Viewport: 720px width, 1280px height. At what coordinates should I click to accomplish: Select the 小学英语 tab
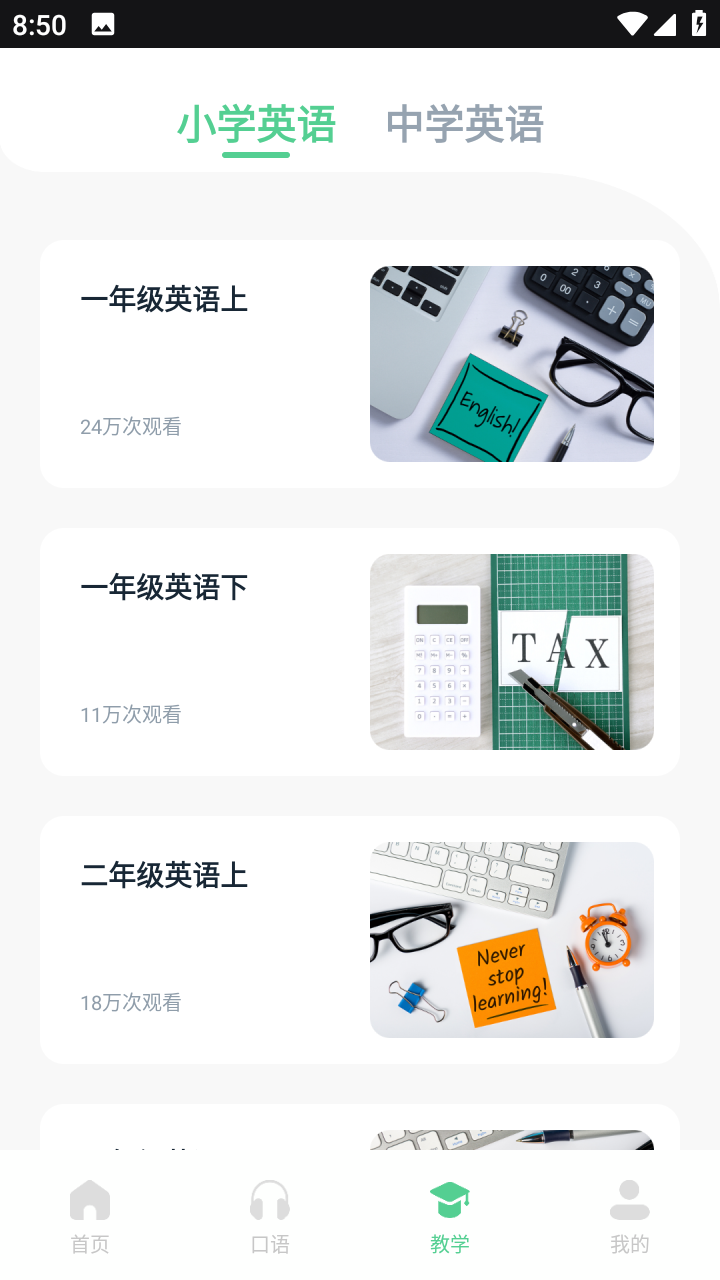click(x=256, y=125)
